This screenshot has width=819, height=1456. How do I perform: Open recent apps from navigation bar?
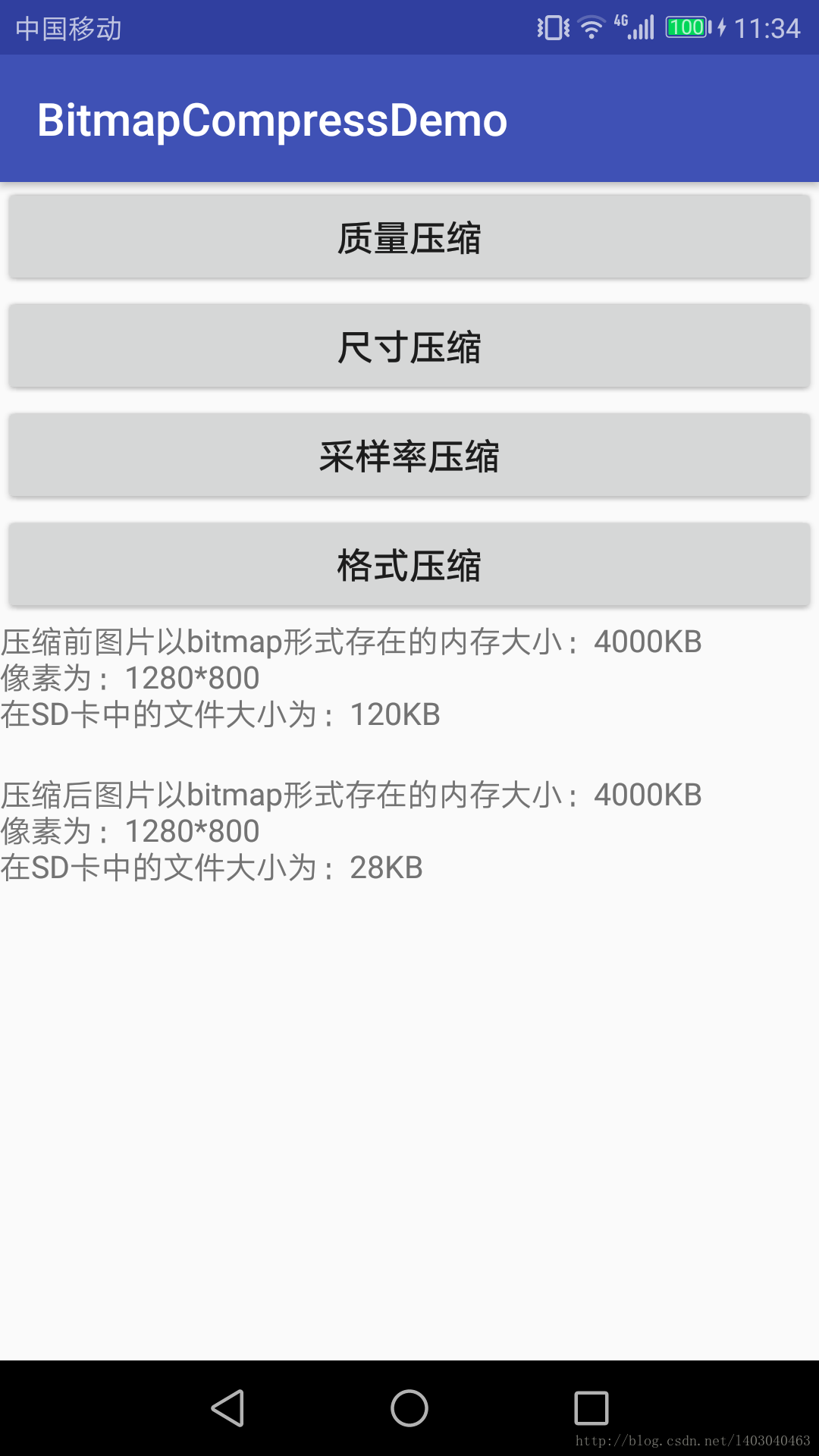pos(591,1408)
